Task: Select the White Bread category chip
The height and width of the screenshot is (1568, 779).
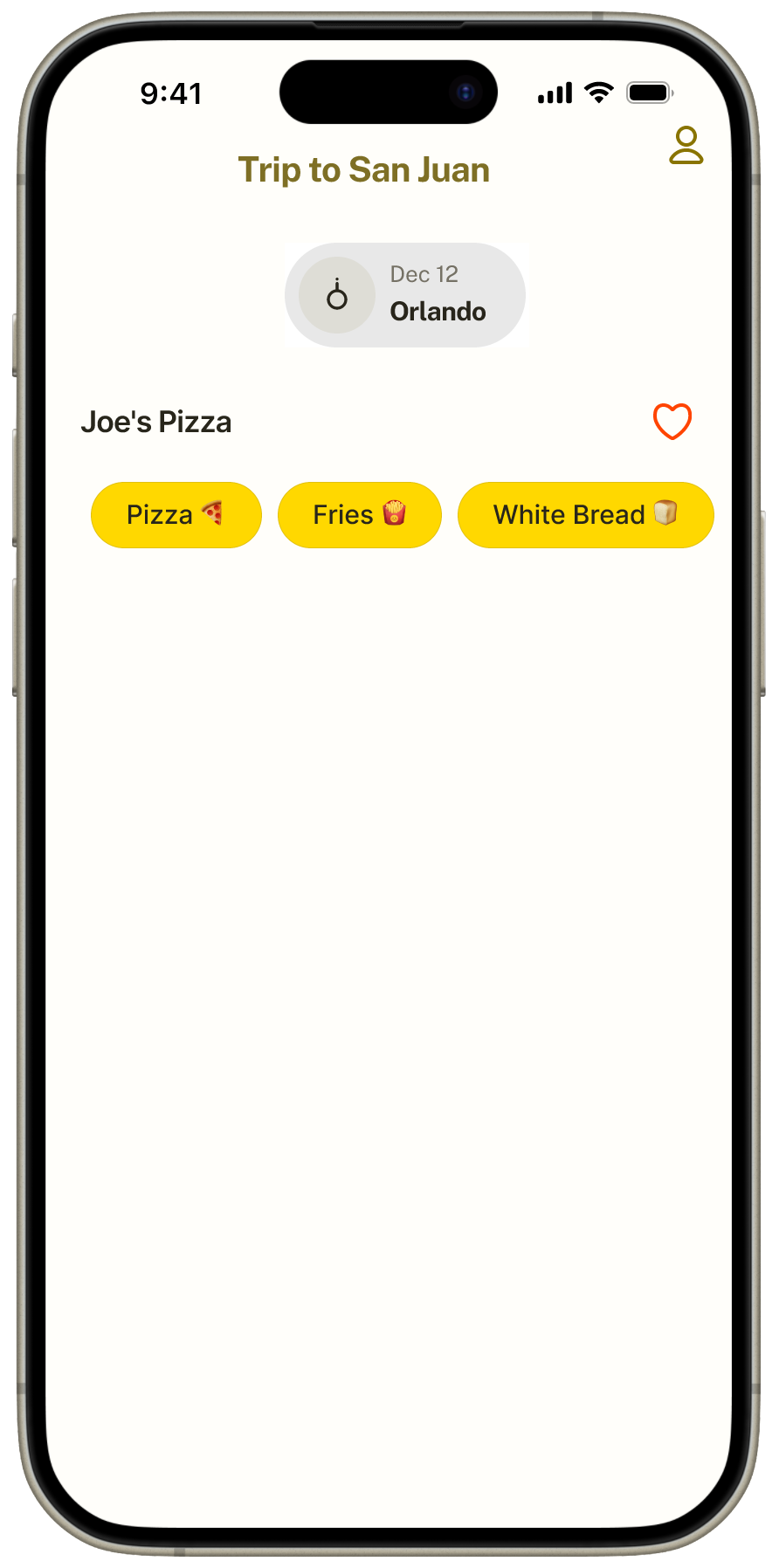Action: pyautogui.click(x=584, y=515)
